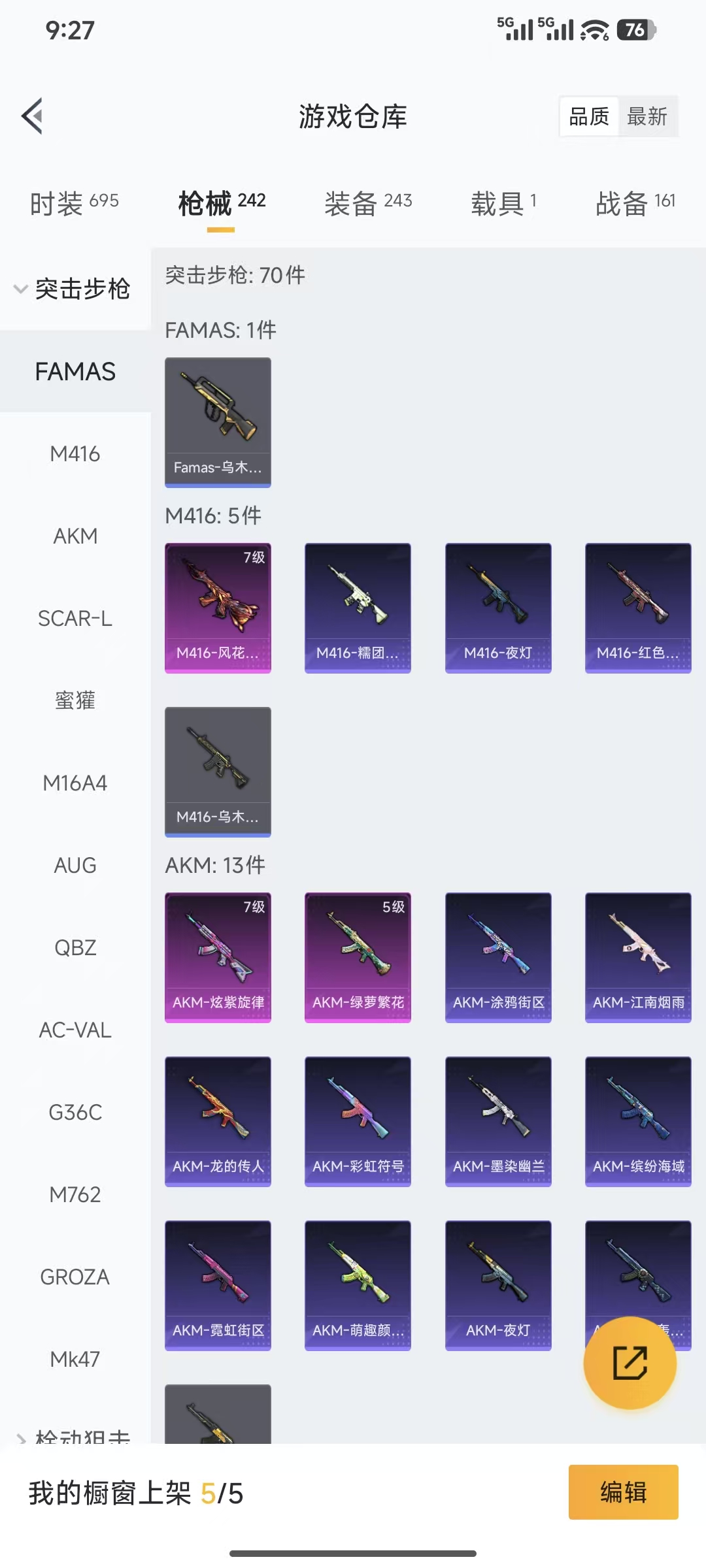The height and width of the screenshot is (1568, 706).
Task: Open the Famas-乌木 skin tile
Action: [218, 421]
